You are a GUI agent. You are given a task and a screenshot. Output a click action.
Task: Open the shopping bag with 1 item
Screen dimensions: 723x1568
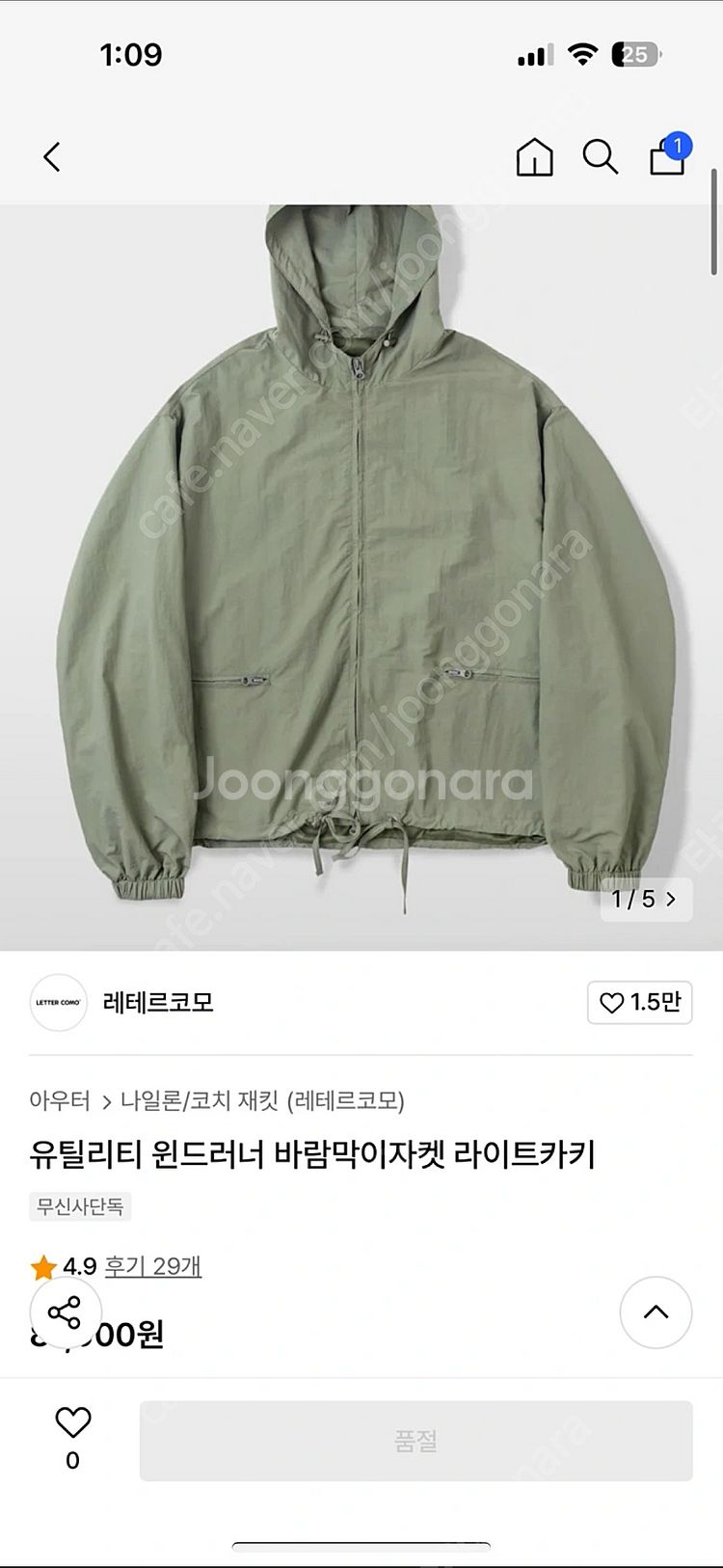pyautogui.click(x=667, y=157)
